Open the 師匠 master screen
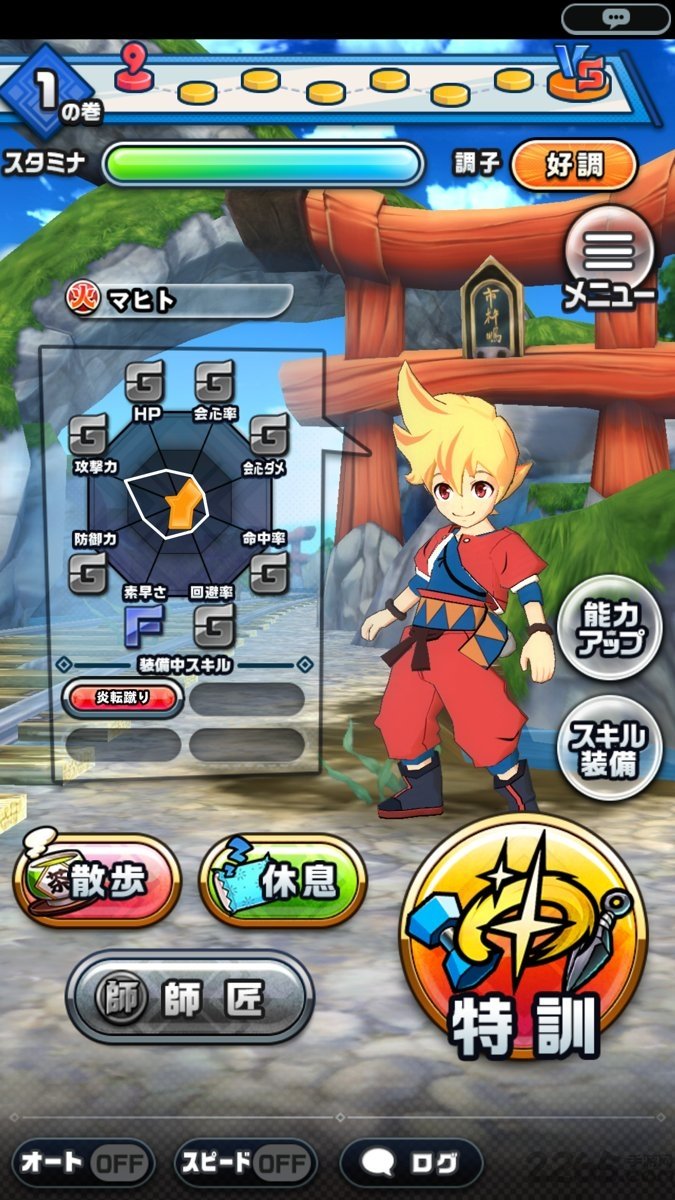The width and height of the screenshot is (675, 1200). pyautogui.click(x=190, y=995)
